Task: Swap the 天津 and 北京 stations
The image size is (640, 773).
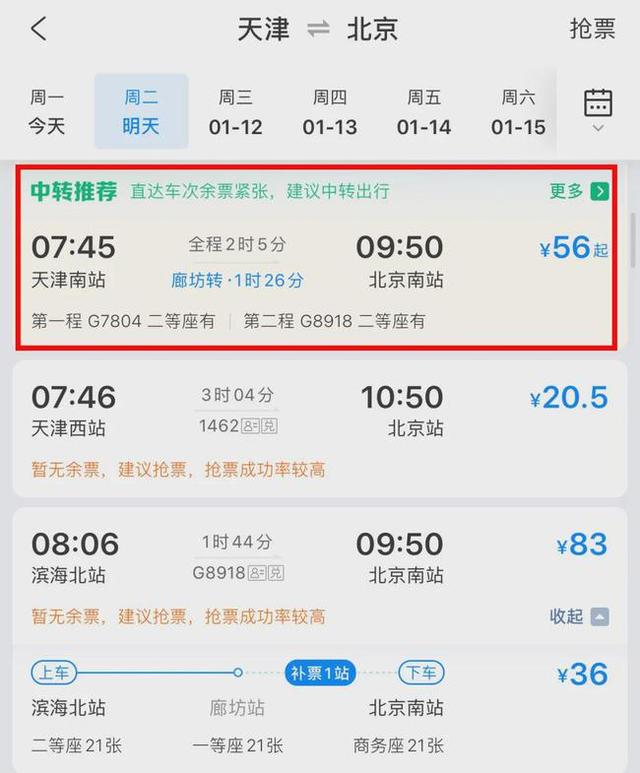Action: pyautogui.click(x=318, y=29)
